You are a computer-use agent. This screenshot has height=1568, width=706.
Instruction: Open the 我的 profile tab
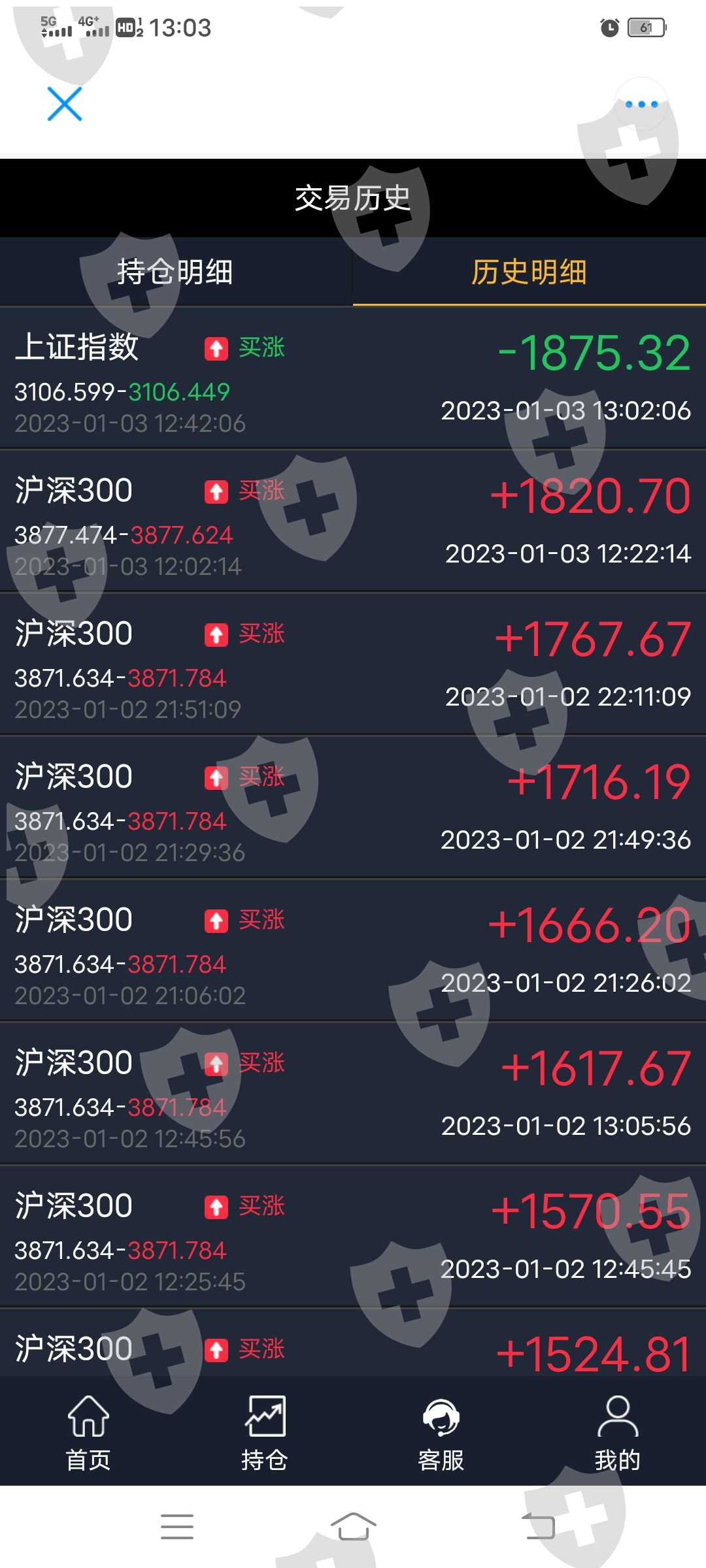coord(618,1431)
